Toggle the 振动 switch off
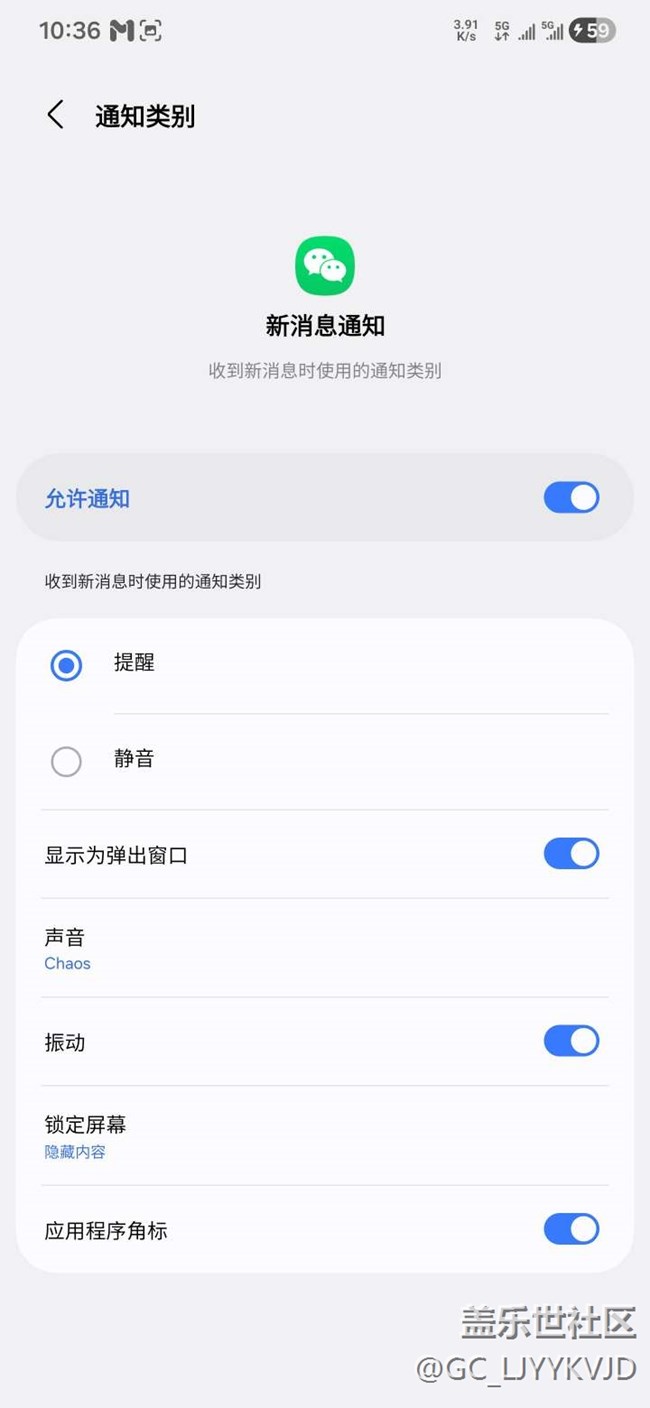650x1408 pixels. point(571,1041)
